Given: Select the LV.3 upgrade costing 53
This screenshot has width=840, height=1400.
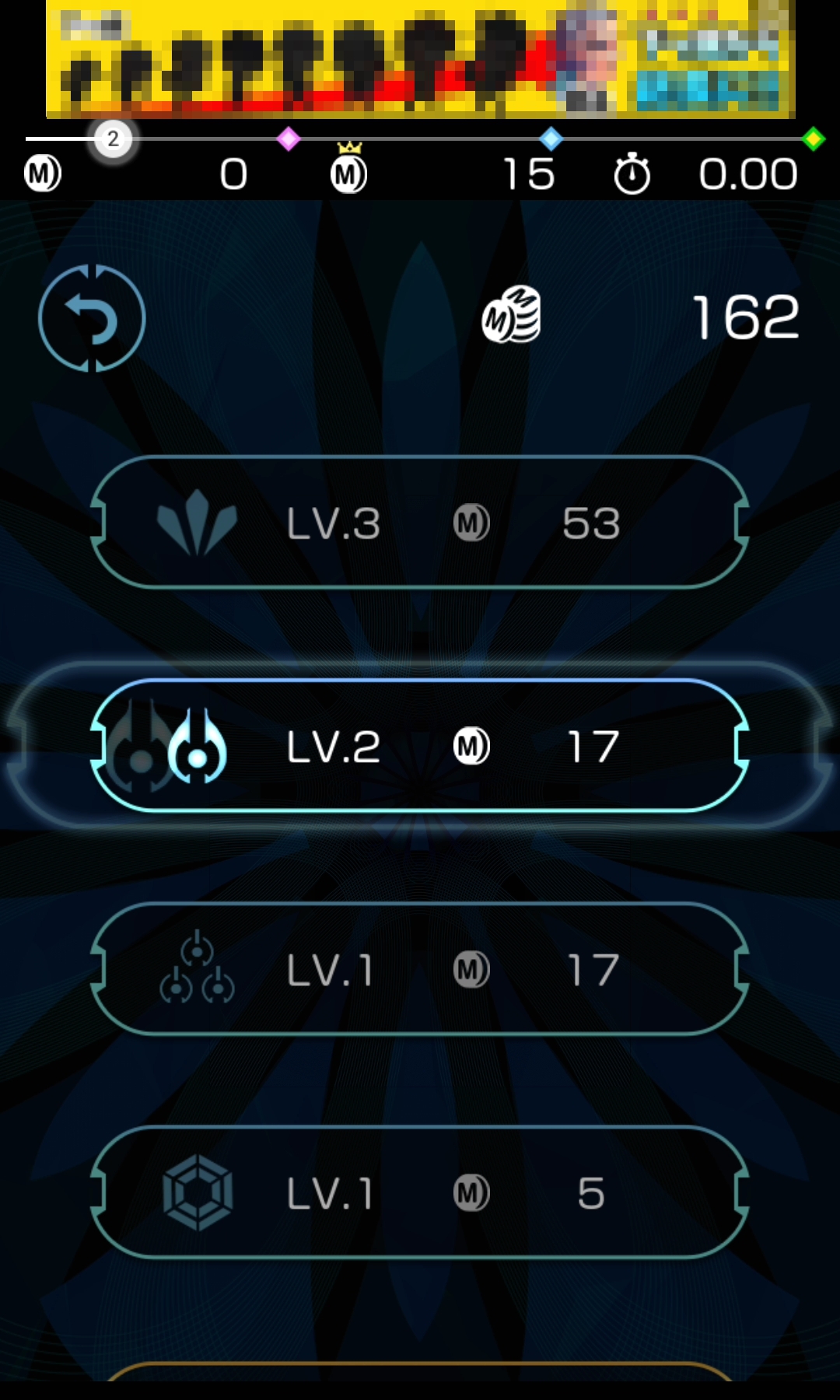Looking at the screenshot, I should click(420, 523).
